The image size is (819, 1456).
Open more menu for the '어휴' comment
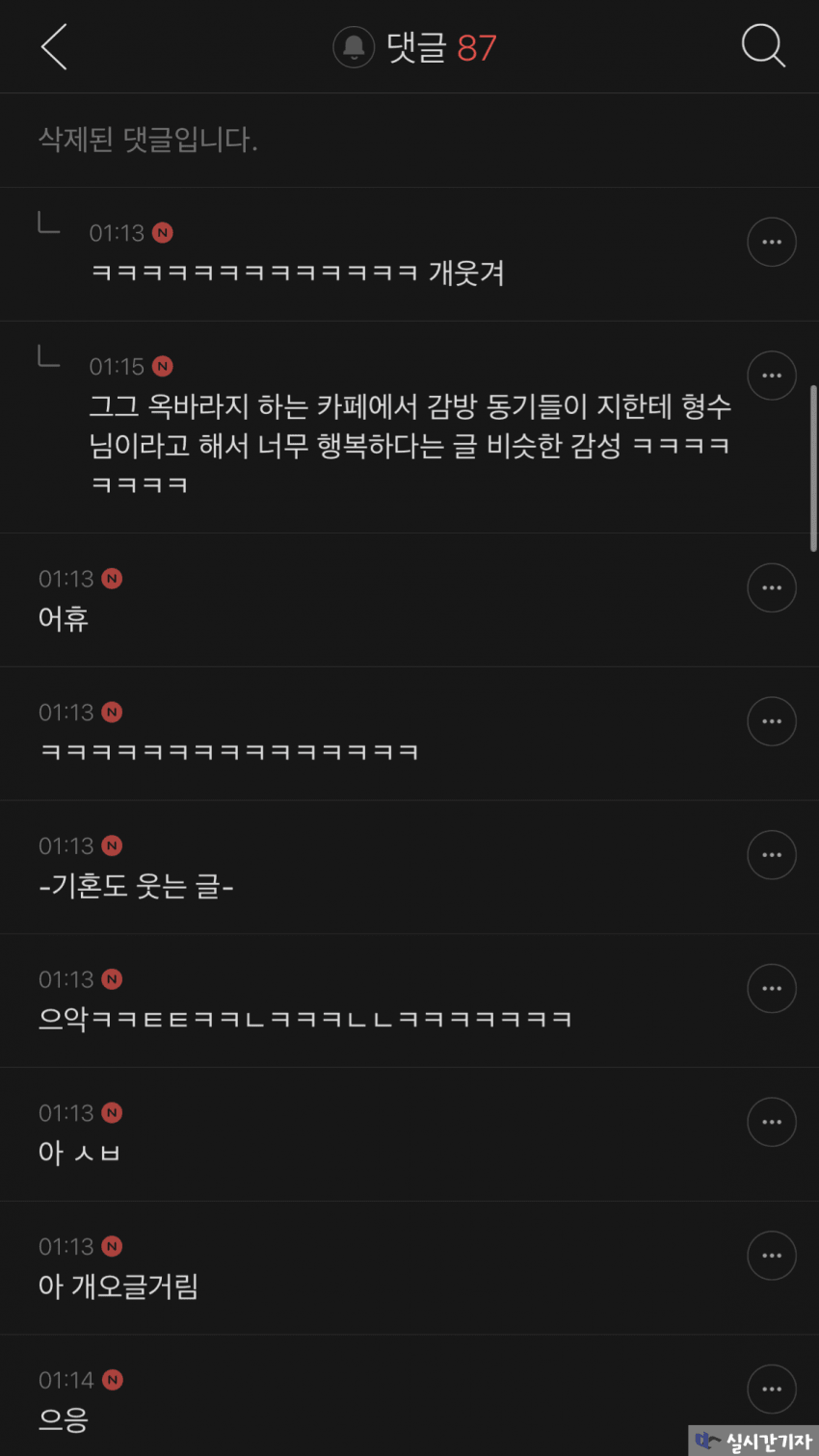pyautogui.click(x=772, y=587)
